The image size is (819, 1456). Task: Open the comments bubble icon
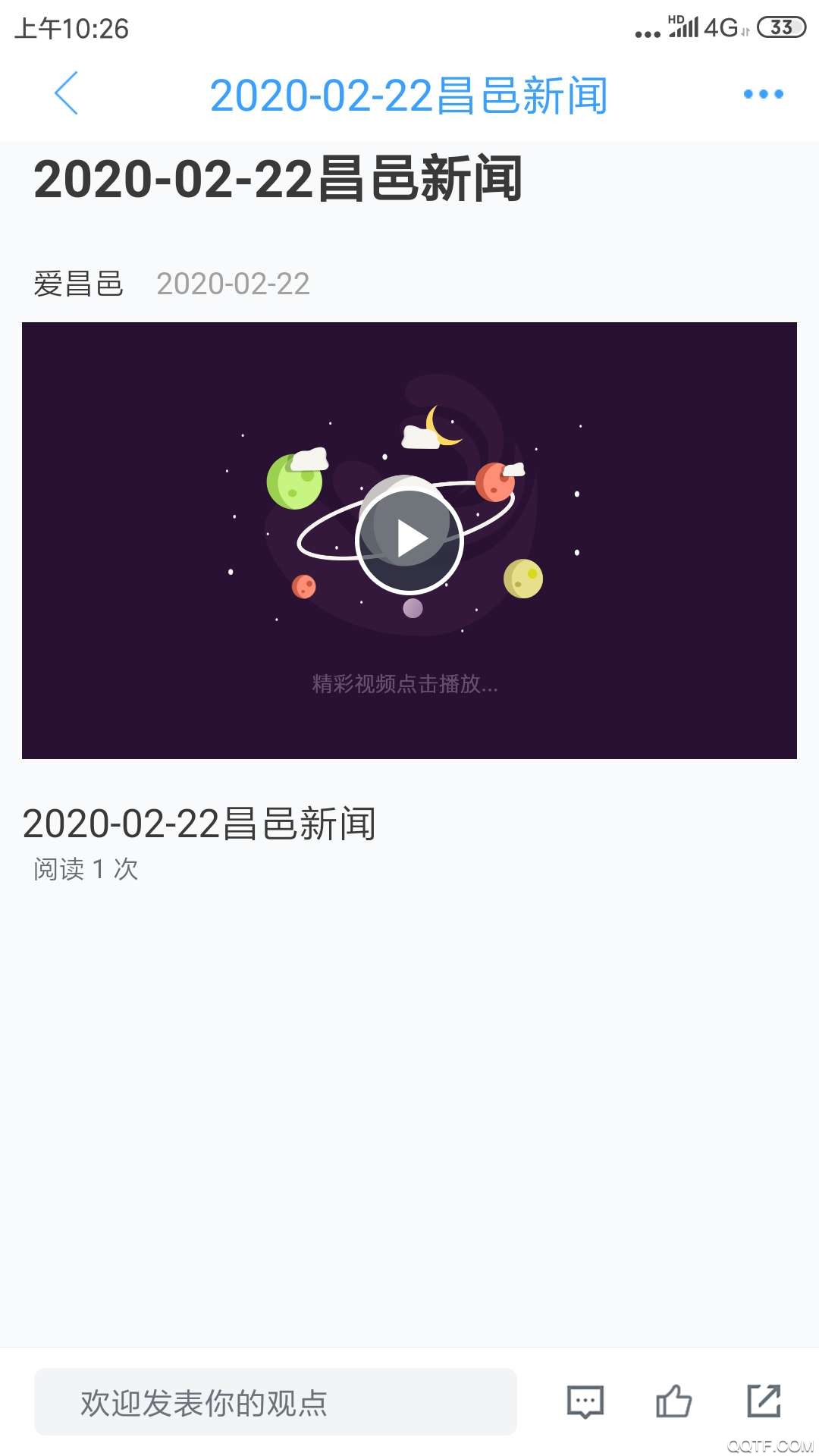coord(585,1401)
